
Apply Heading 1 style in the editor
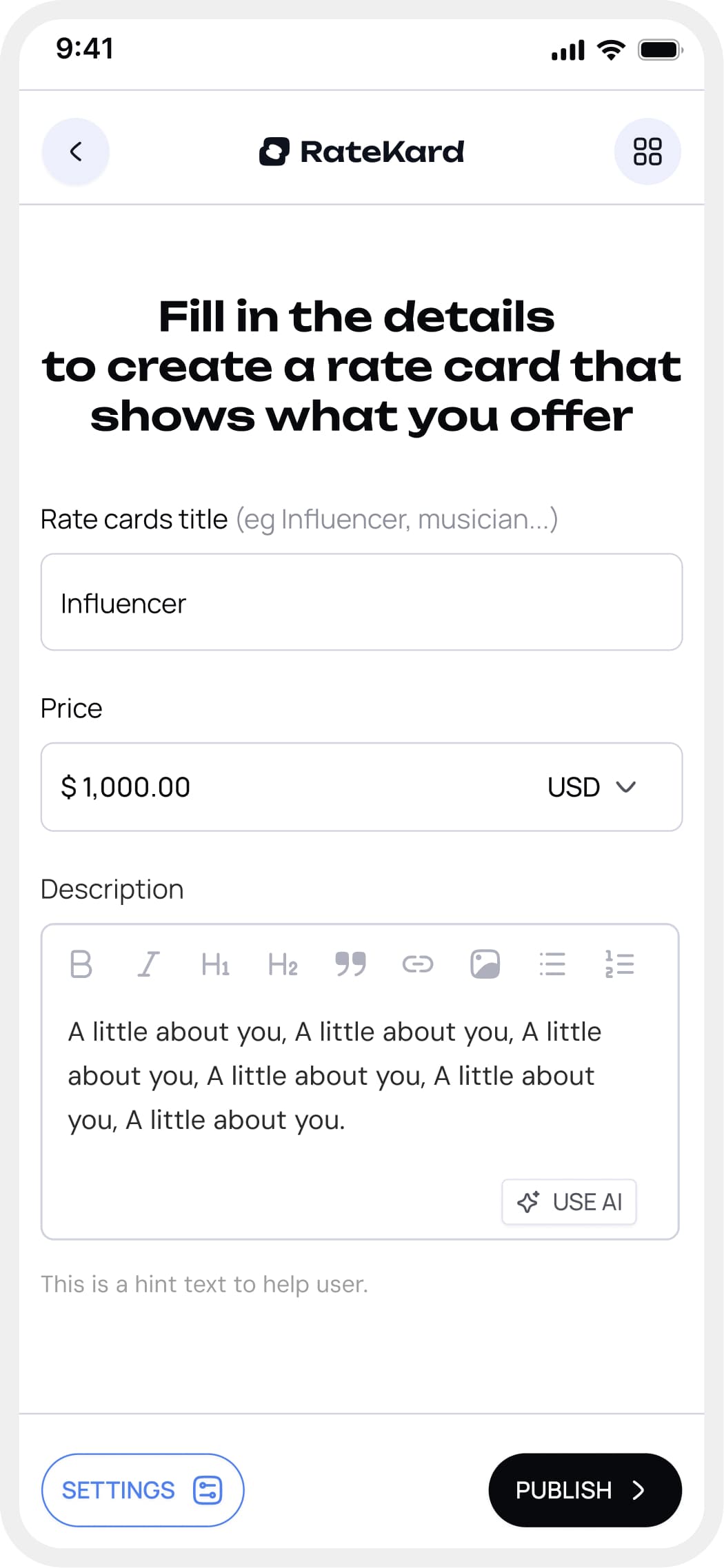tap(214, 964)
